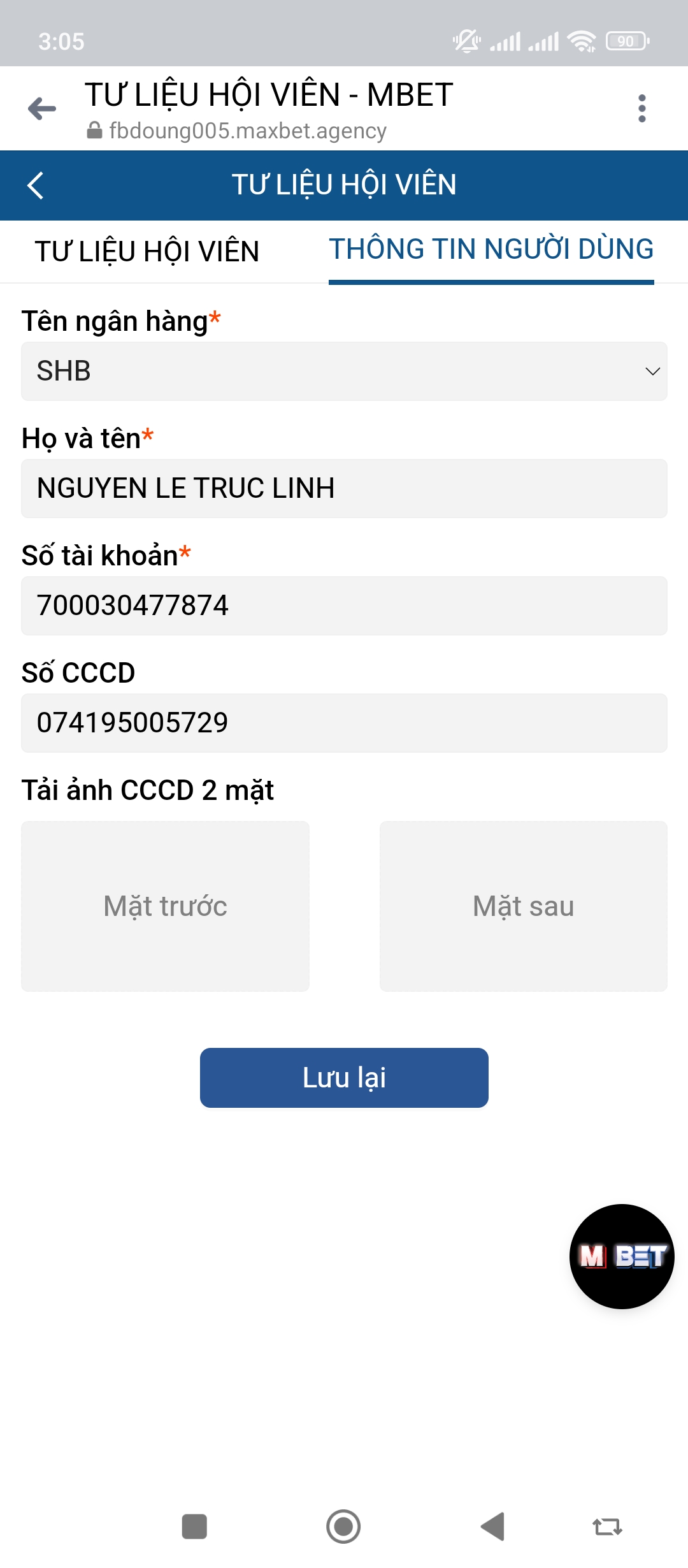Open recent apps with the square button
This screenshot has height=1568, width=688.
[x=194, y=1527]
